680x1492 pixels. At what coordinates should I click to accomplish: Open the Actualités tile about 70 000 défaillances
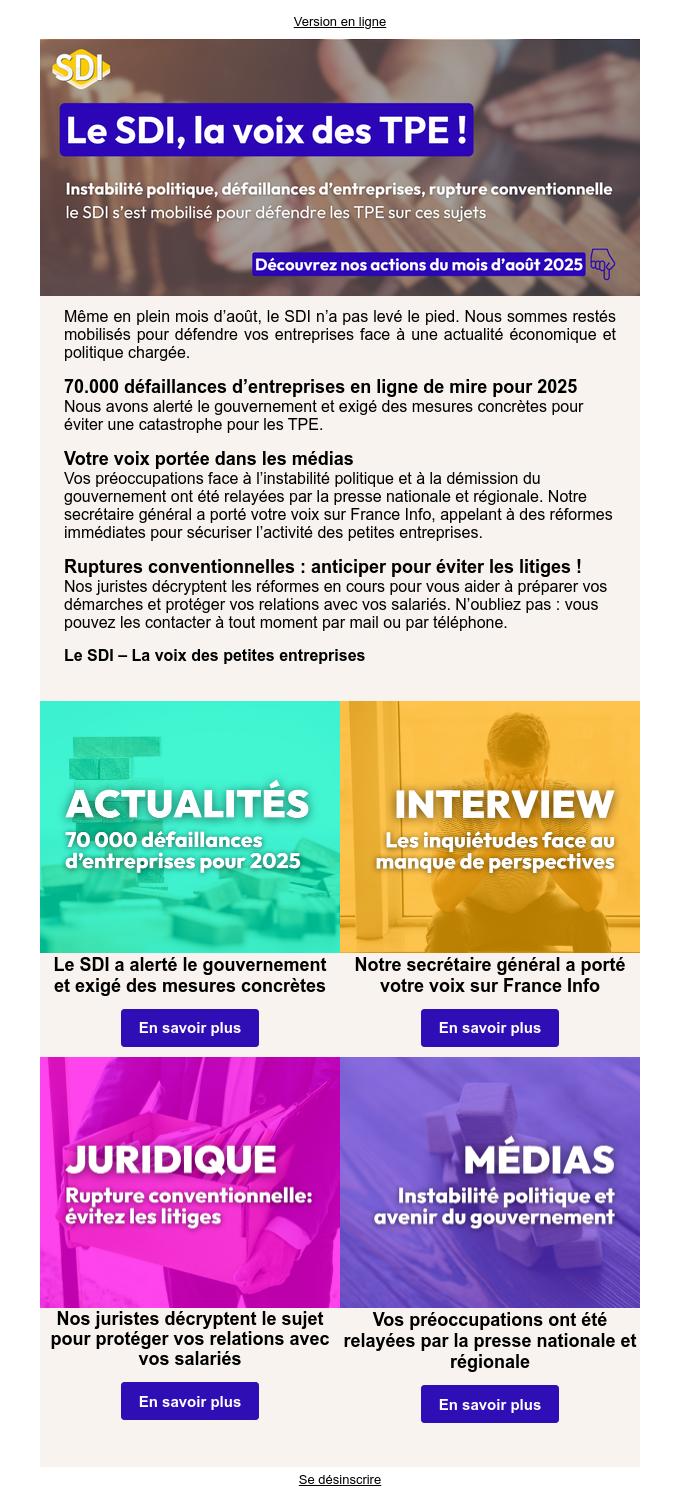(190, 826)
